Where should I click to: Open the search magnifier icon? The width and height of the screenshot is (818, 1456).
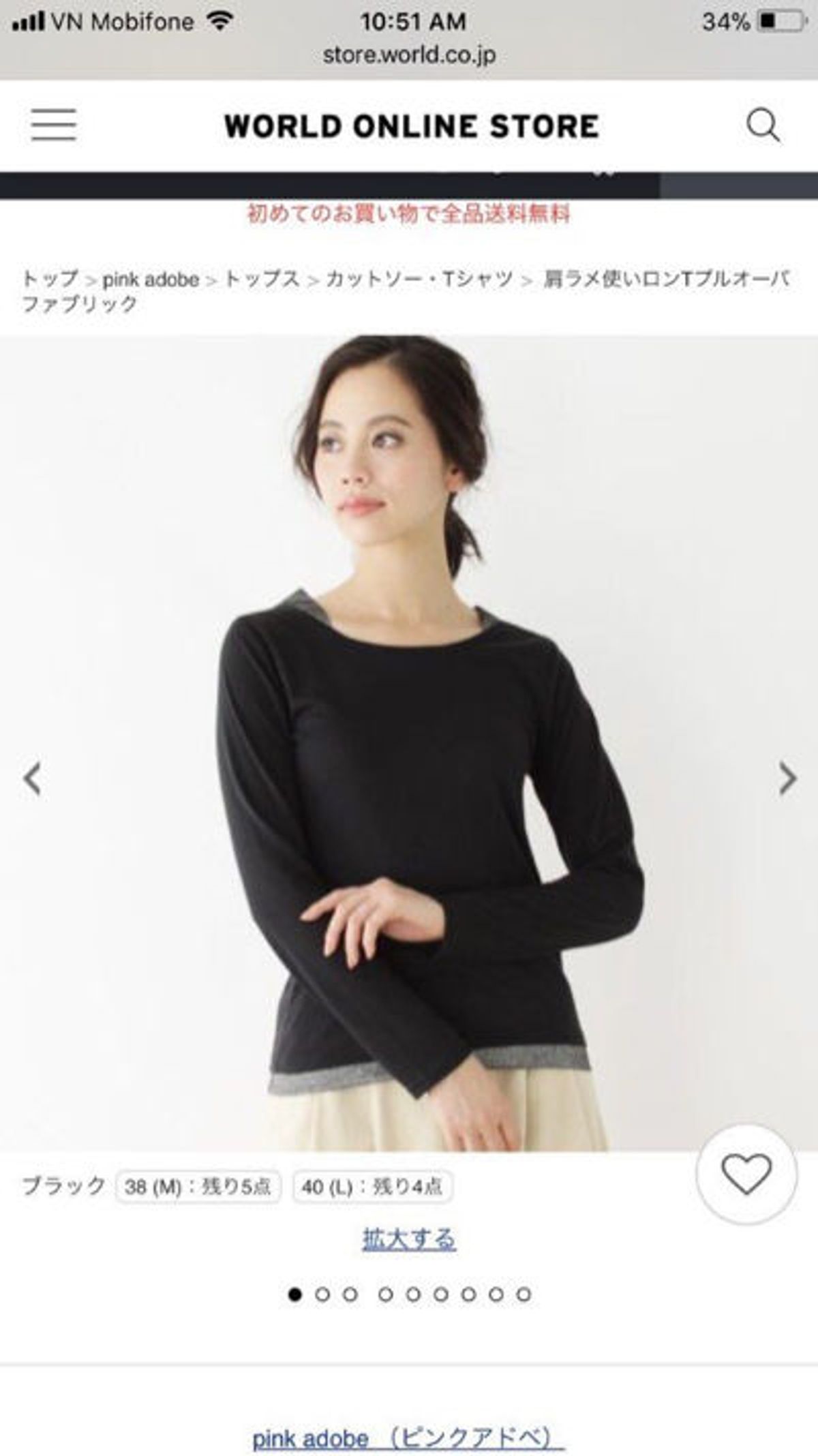tap(763, 126)
